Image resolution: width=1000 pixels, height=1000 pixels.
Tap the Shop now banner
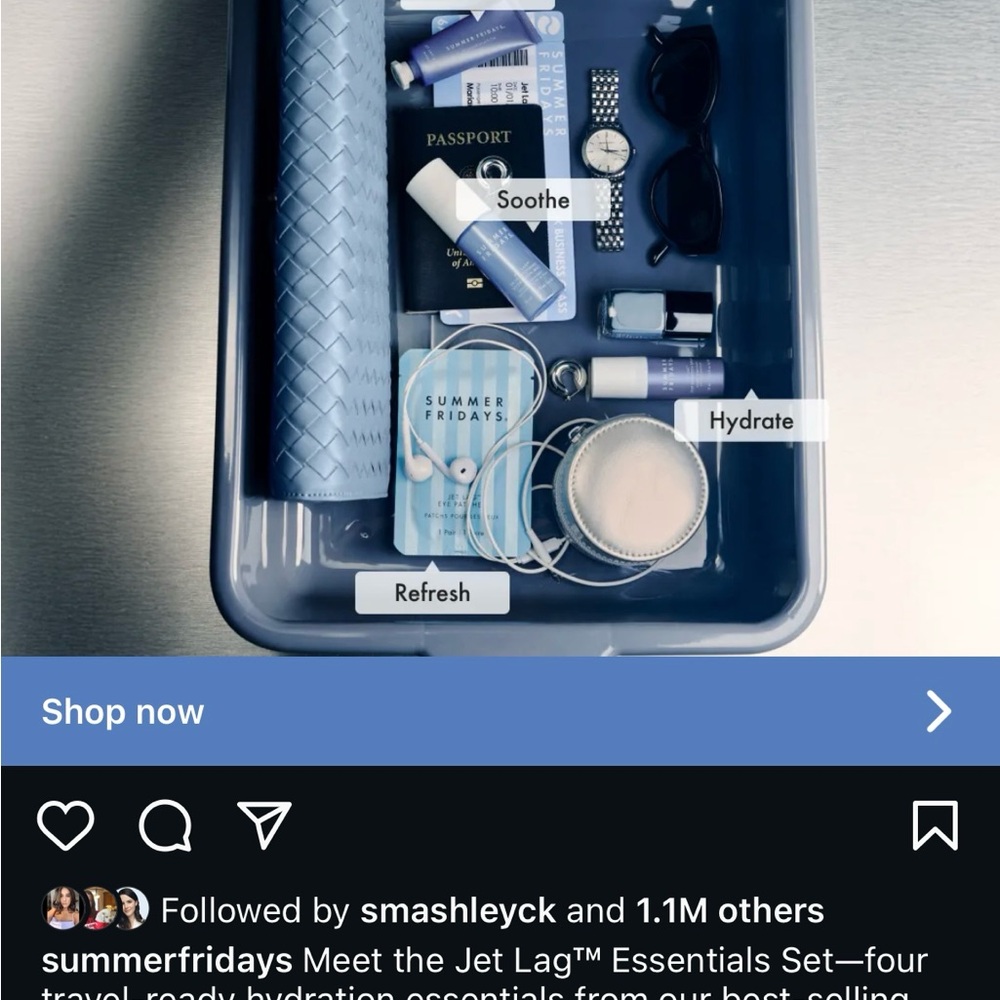500,711
